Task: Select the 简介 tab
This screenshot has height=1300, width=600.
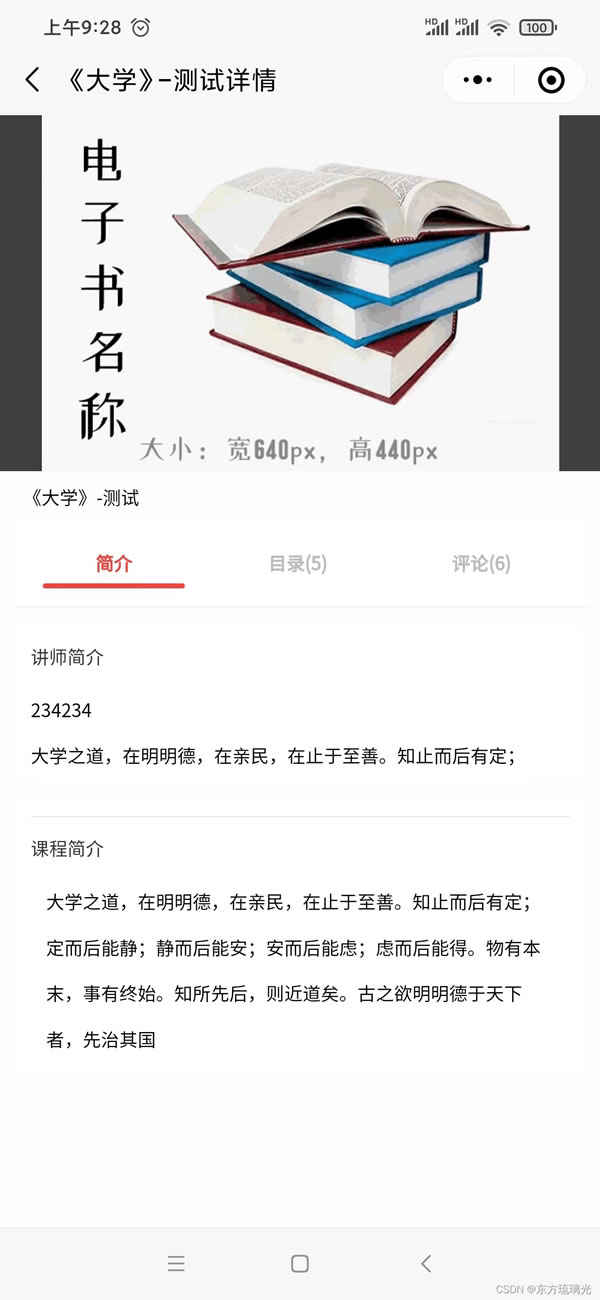Action: [114, 564]
